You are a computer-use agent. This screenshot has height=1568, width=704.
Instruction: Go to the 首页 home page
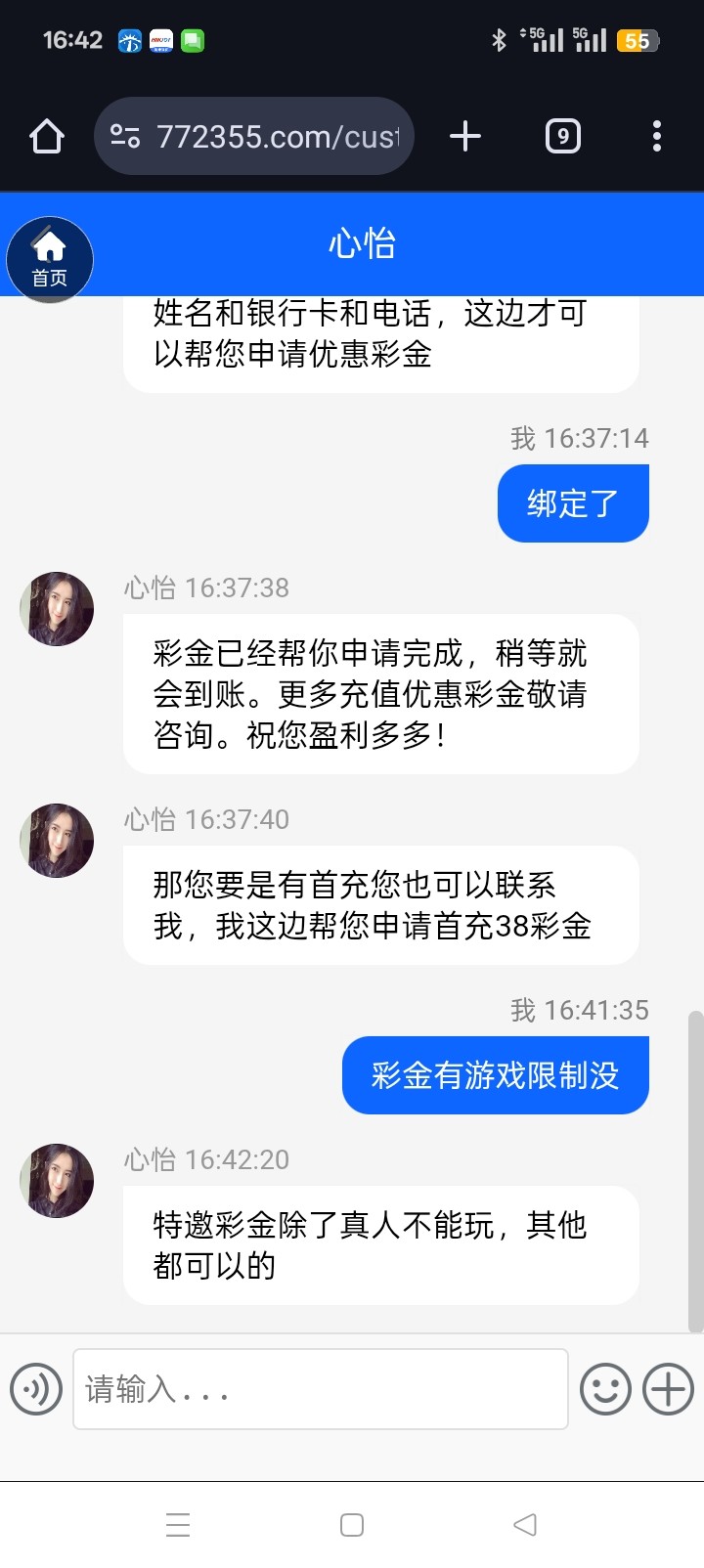tap(50, 259)
